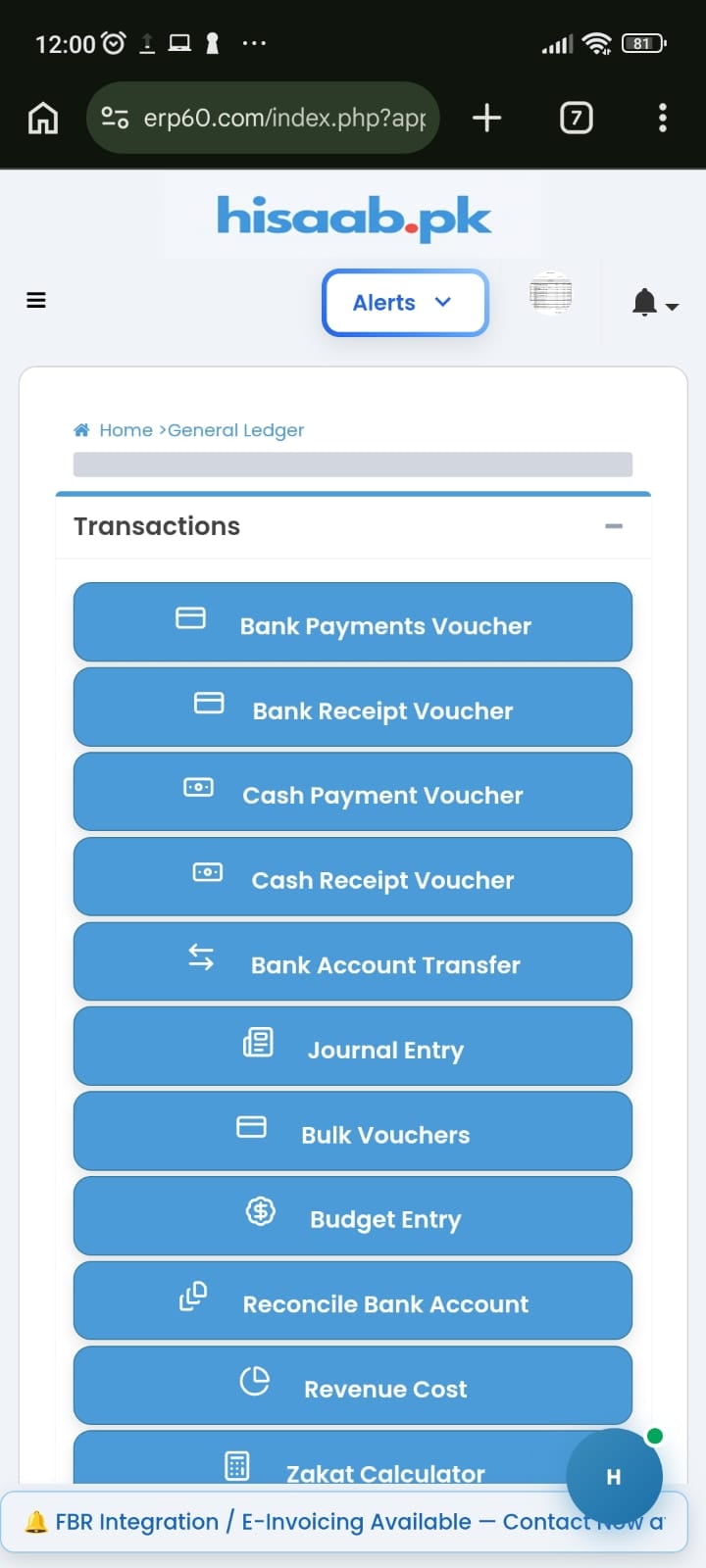Open Budget Entry
Viewport: 706px width, 1568px height.
click(353, 1216)
